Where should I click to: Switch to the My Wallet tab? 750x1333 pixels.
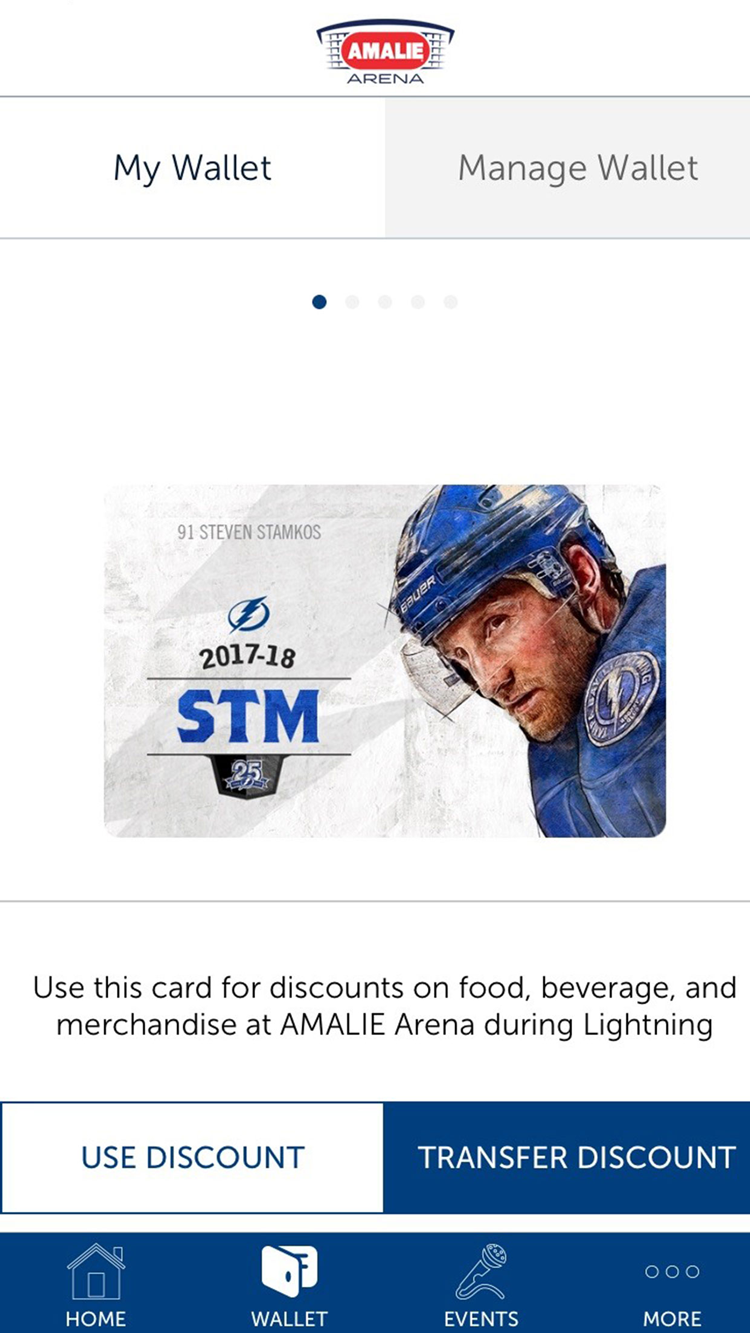coord(192,168)
